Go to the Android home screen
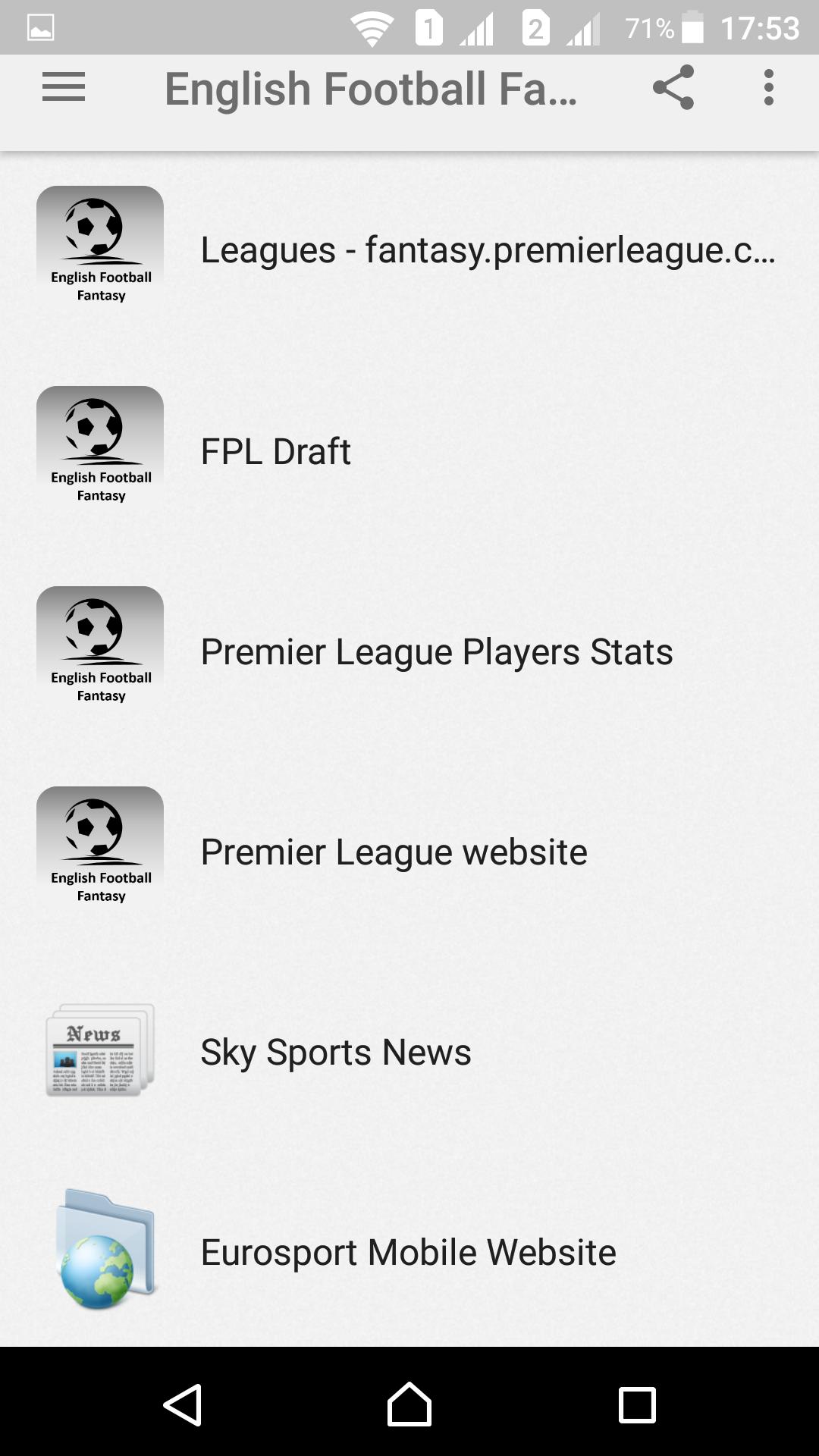The image size is (819, 1456). [409, 1404]
